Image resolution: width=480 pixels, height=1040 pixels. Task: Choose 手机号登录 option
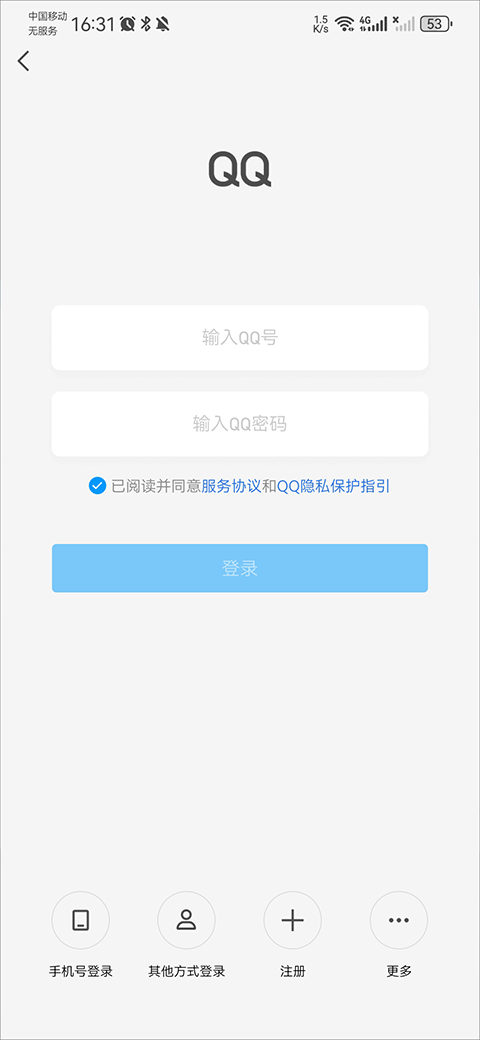pos(81,935)
